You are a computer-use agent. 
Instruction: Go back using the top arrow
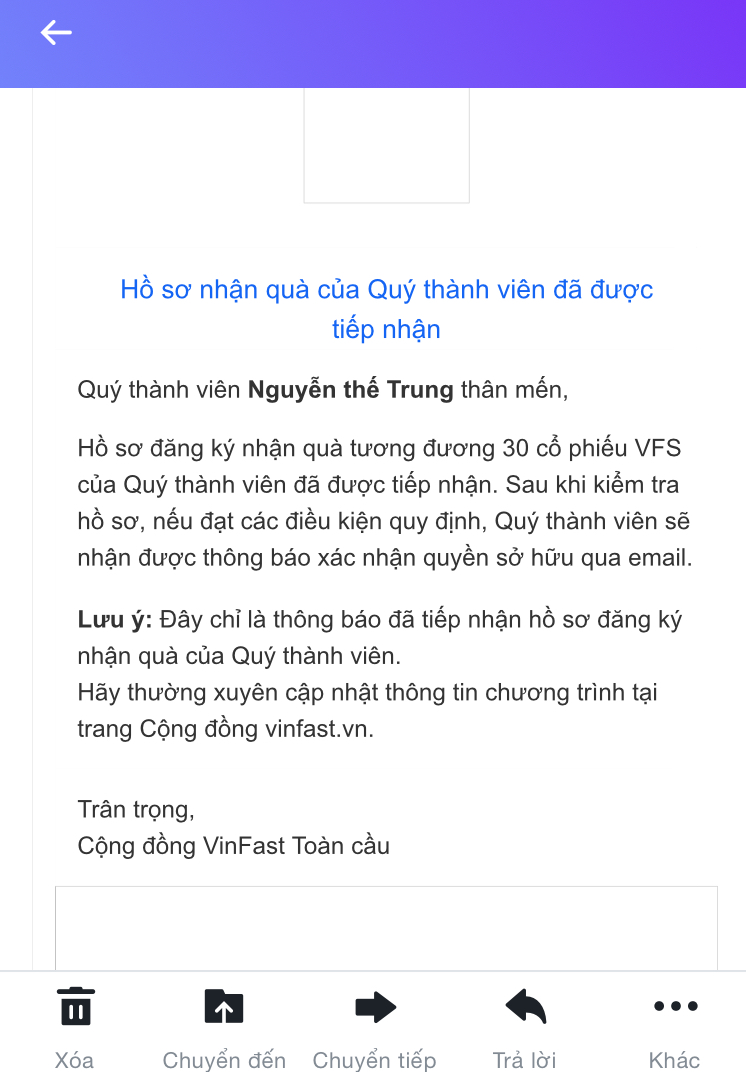click(56, 33)
